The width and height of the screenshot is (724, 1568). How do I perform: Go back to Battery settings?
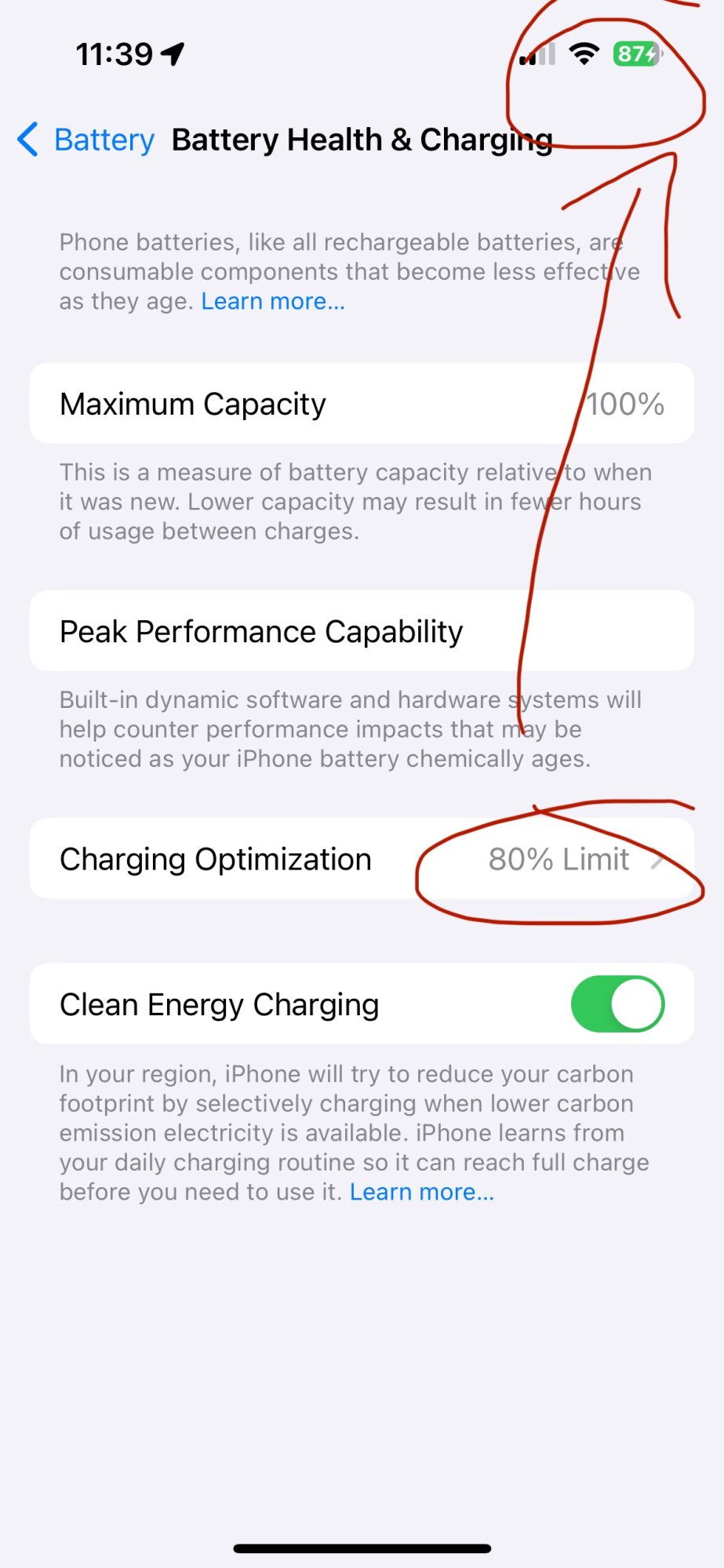click(86, 140)
